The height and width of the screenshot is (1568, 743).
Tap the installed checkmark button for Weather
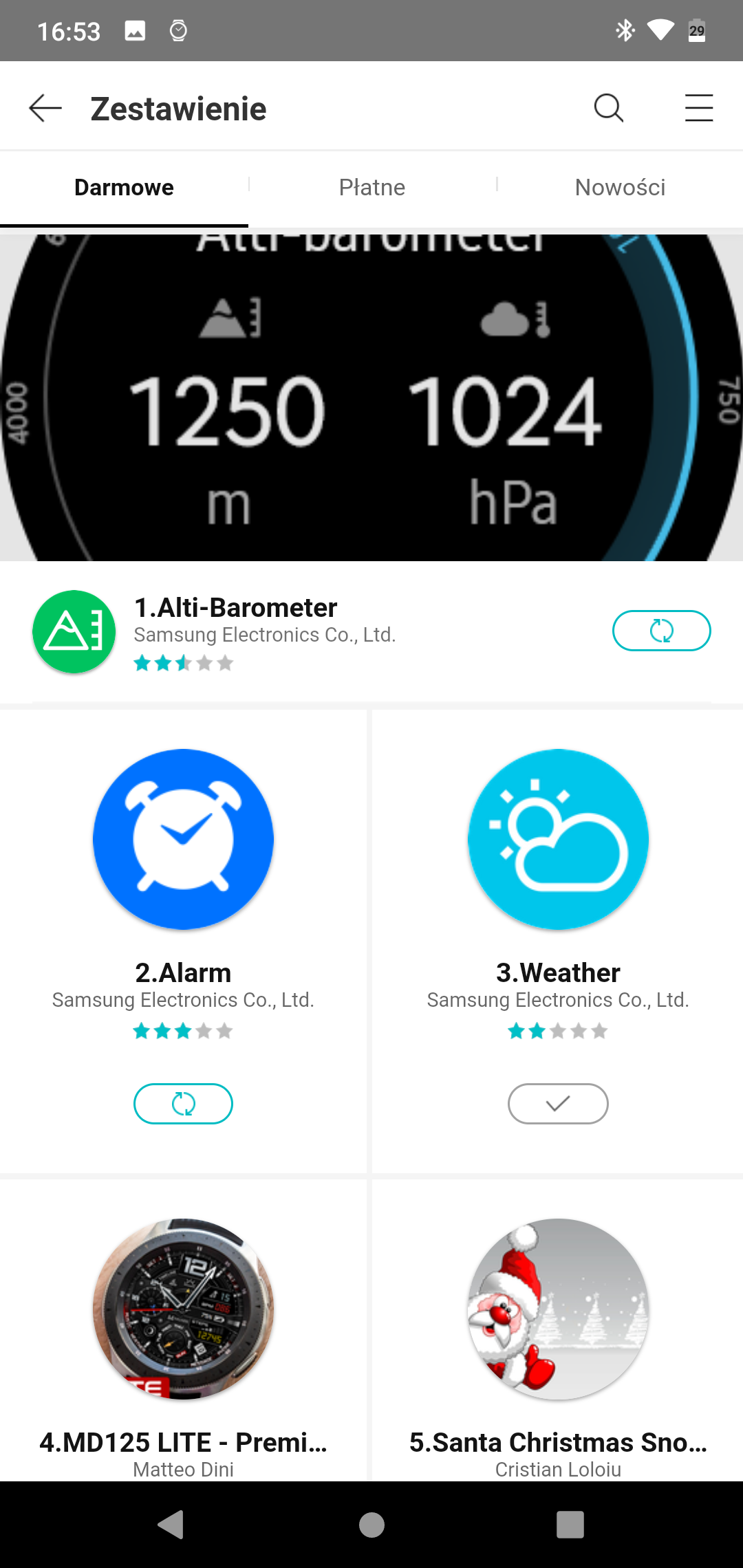(x=558, y=1104)
